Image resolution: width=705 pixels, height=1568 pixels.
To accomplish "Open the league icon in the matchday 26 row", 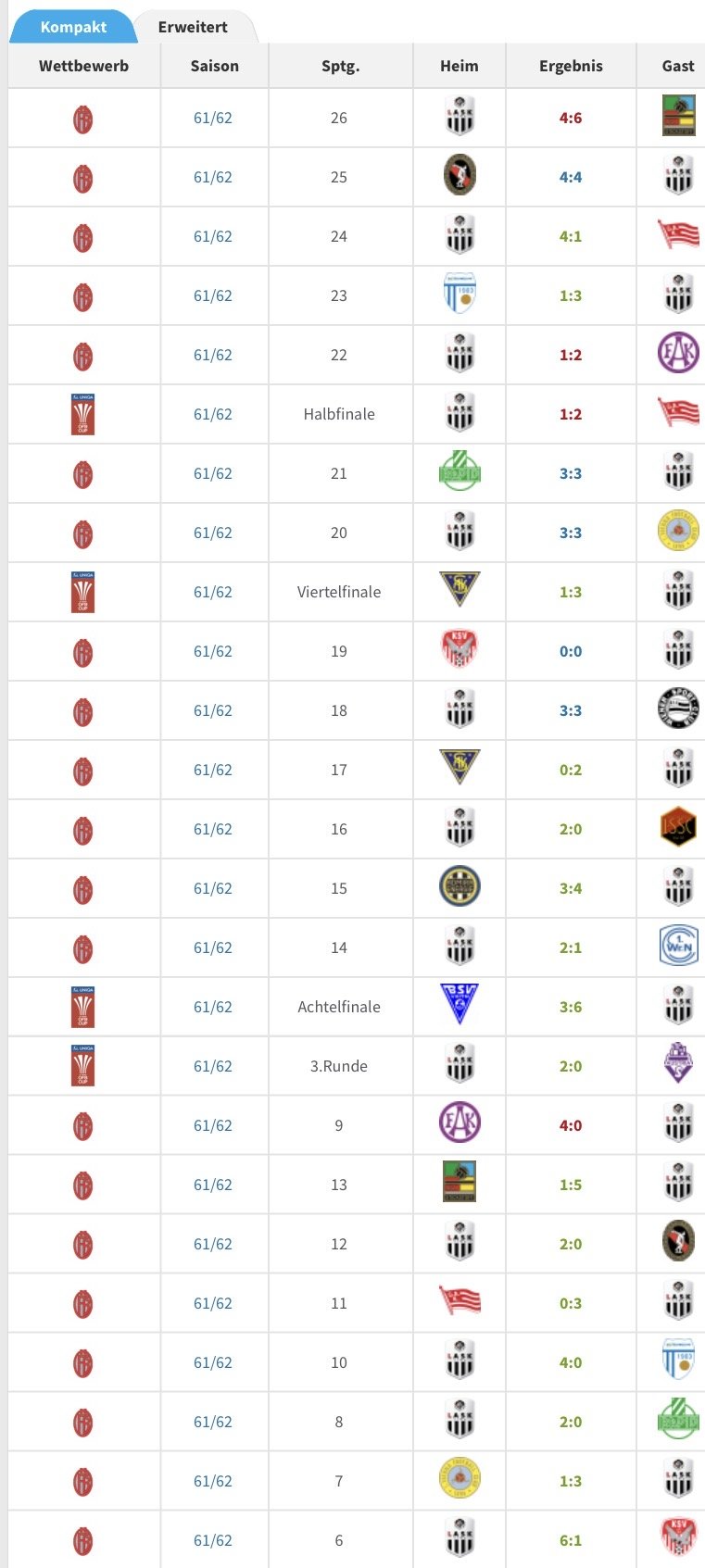I will [x=83, y=119].
